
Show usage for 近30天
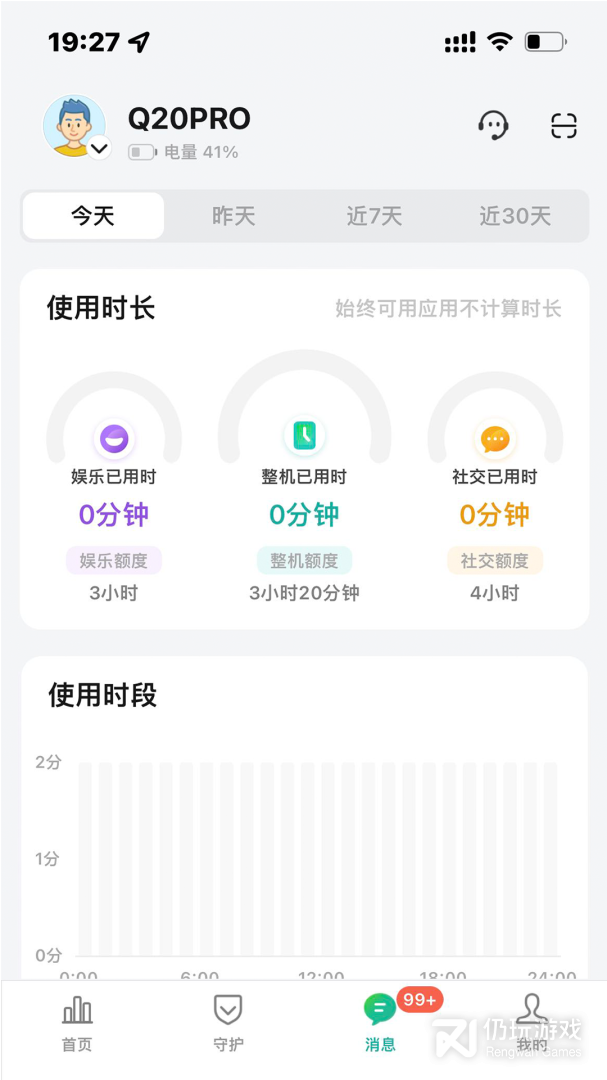click(515, 216)
